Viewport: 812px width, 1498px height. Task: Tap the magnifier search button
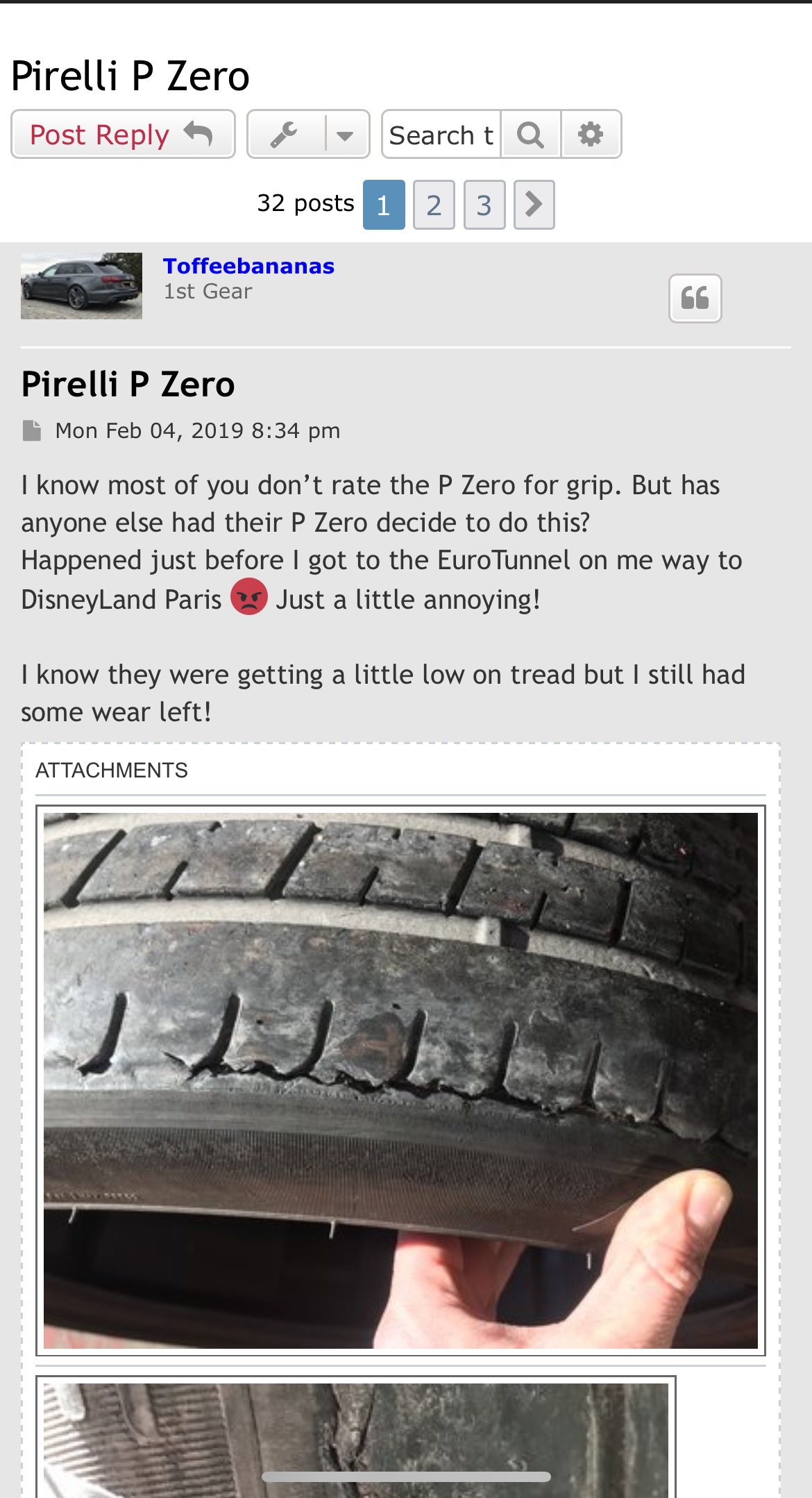coord(531,135)
